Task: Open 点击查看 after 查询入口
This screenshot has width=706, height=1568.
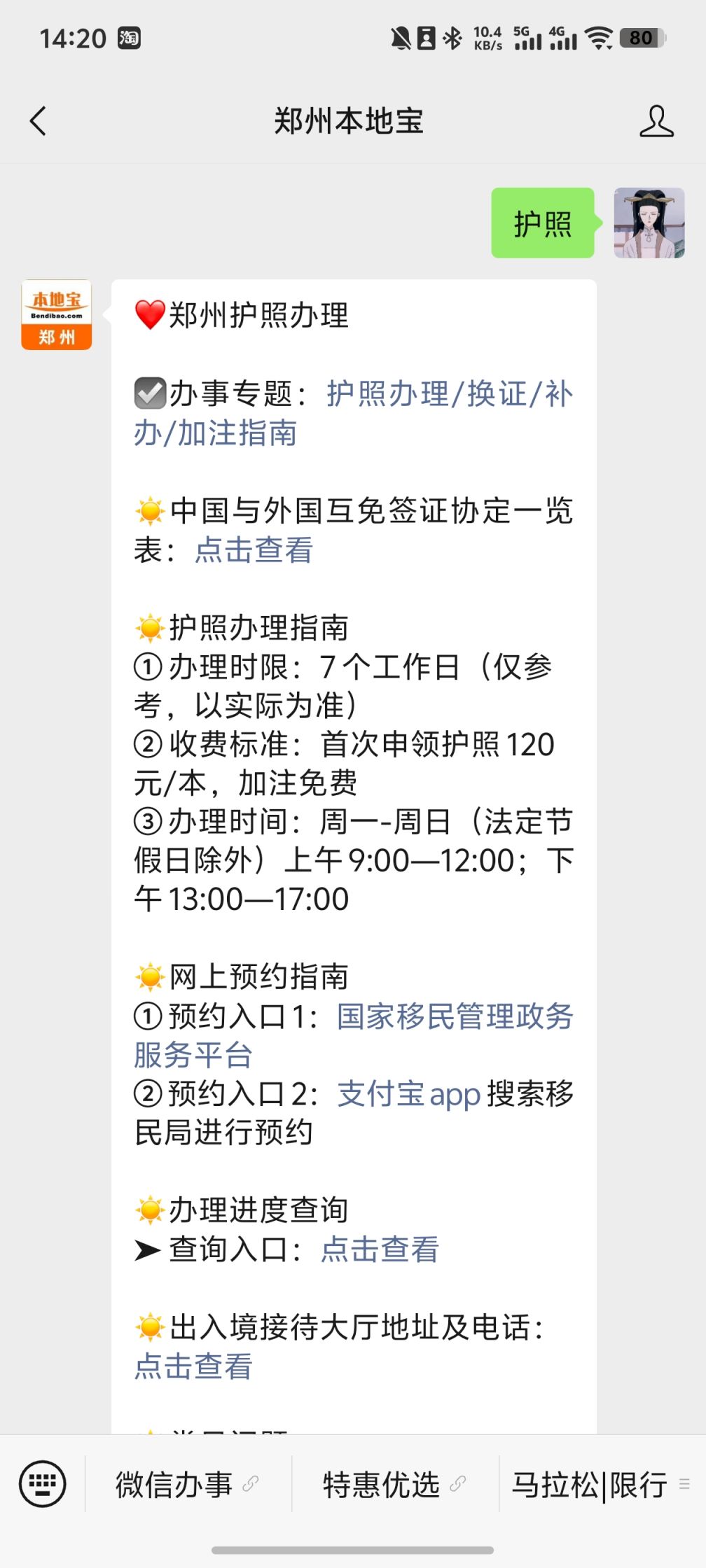Action: pos(380,1249)
